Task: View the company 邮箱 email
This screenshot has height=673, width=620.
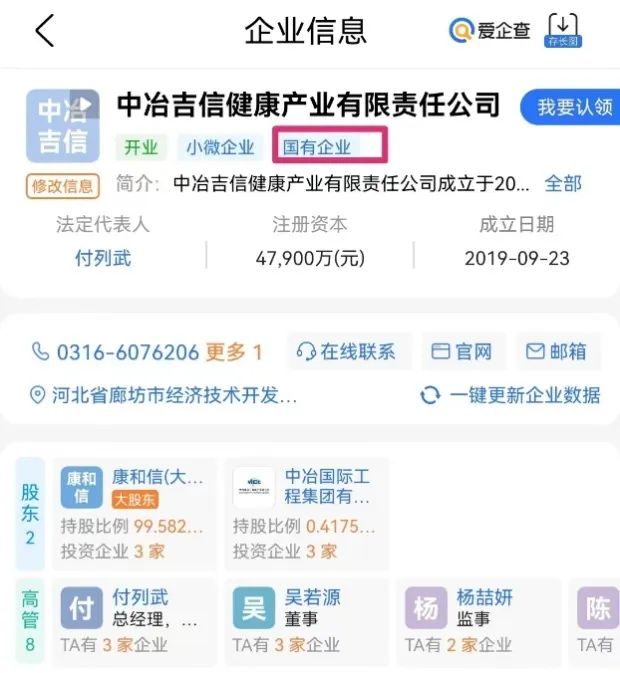Action: [x=557, y=352]
